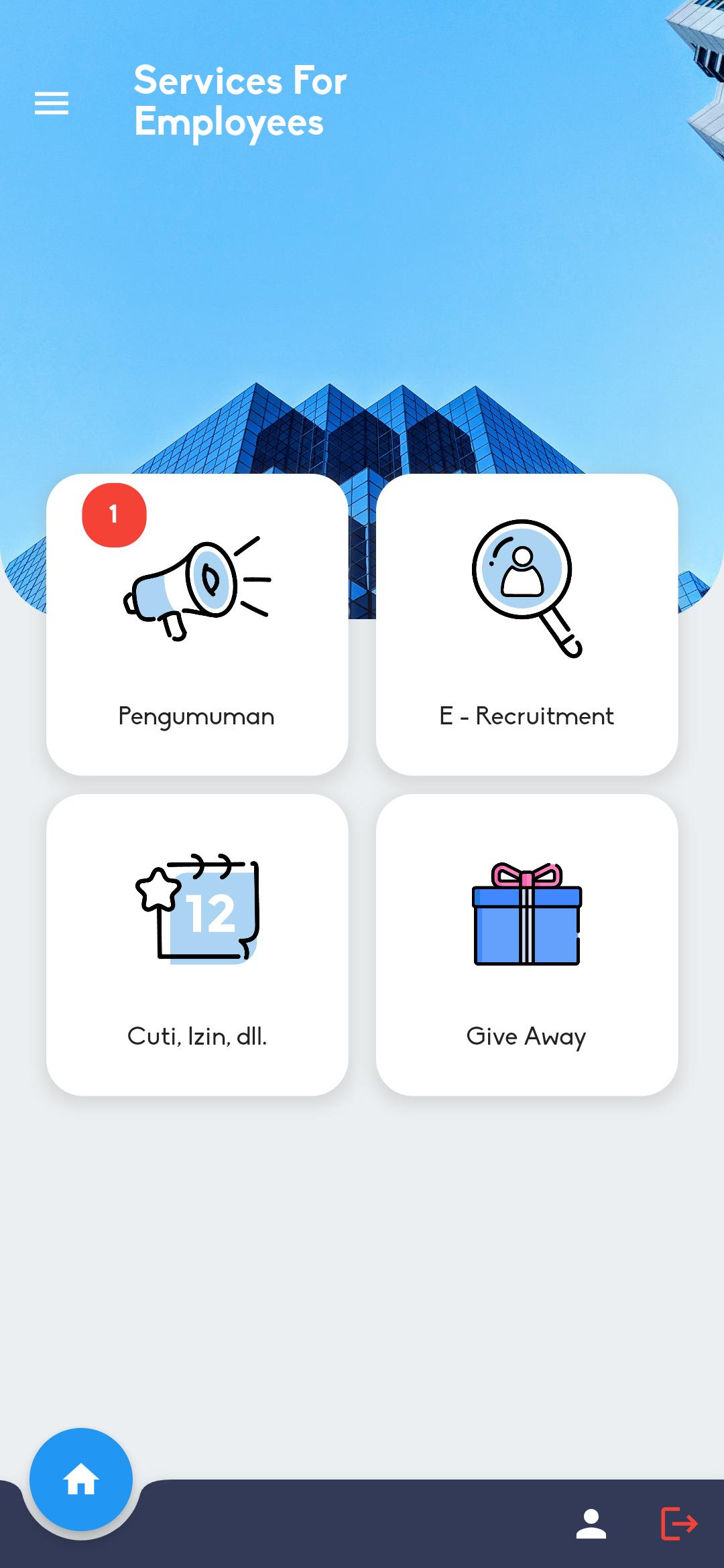Open the E - Recruitment card
Screen dimensions: 724x1568
click(527, 625)
